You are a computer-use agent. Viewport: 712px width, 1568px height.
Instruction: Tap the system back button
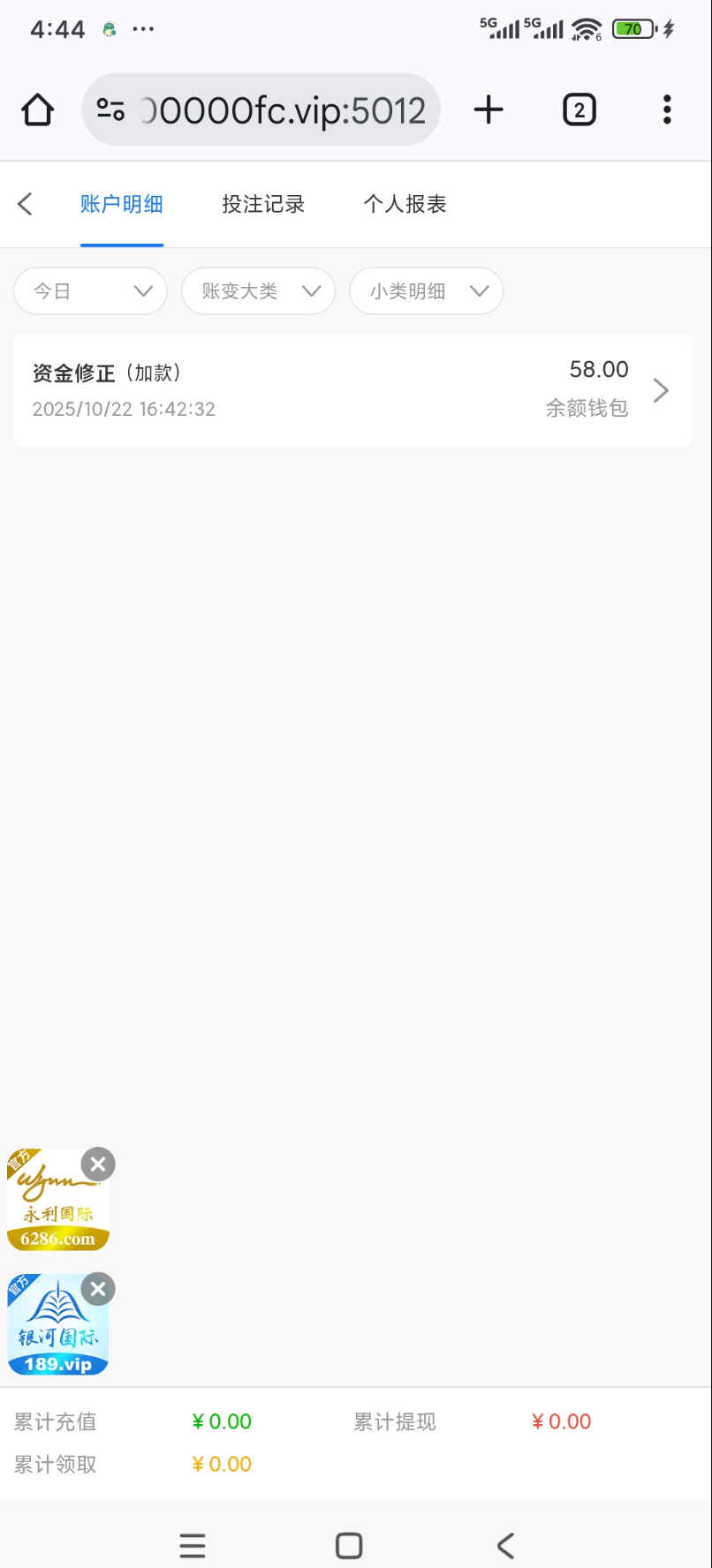[x=505, y=1545]
